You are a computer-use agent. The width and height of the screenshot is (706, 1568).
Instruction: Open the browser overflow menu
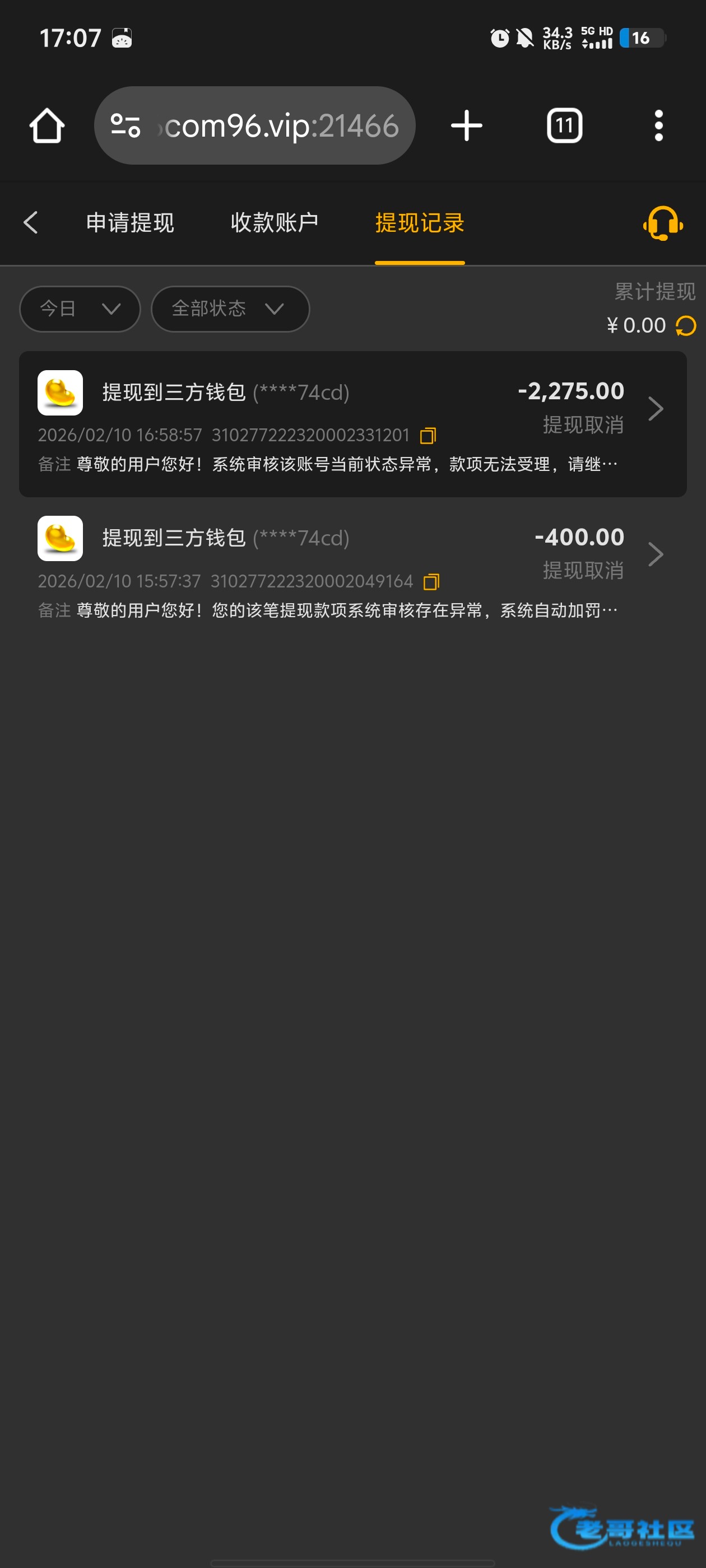pos(658,126)
